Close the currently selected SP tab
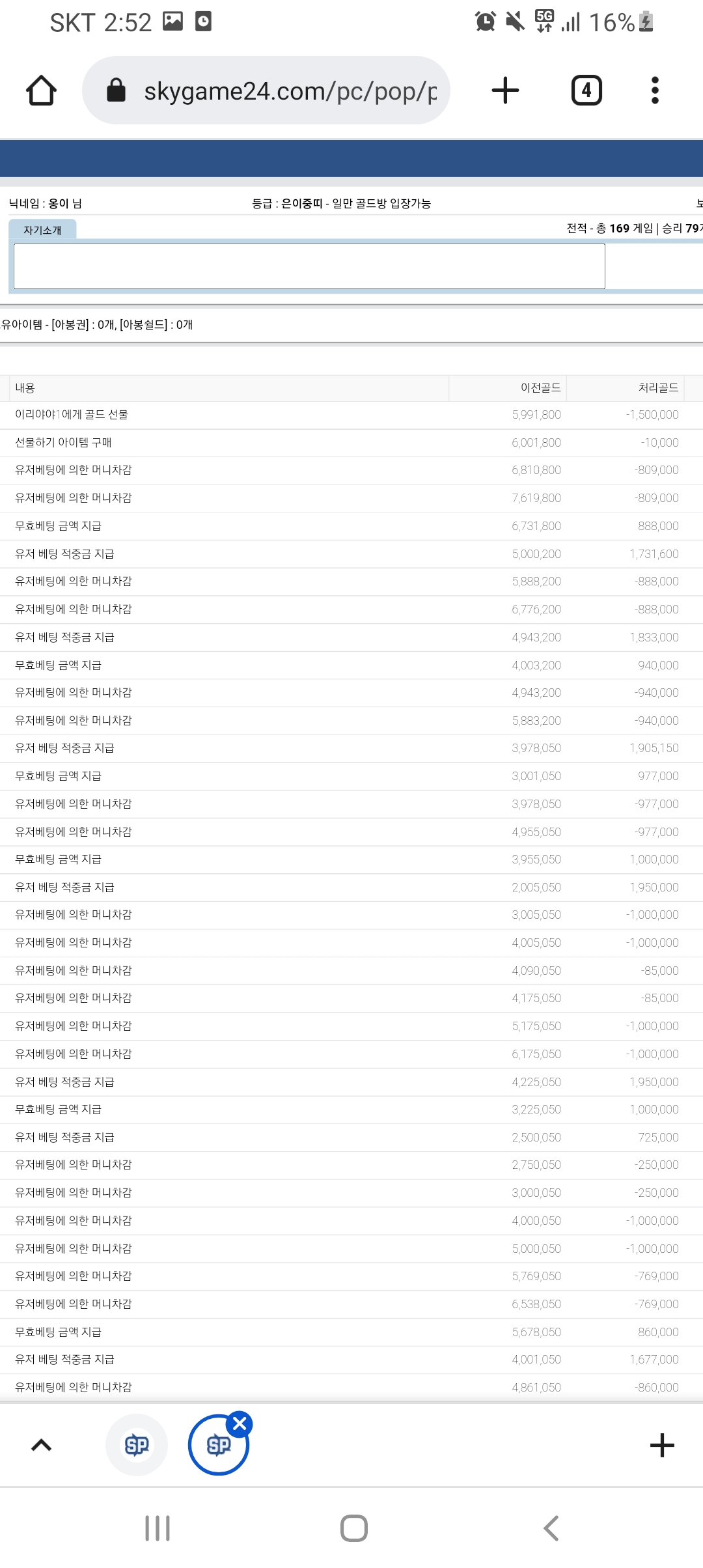The width and height of the screenshot is (703, 1568). click(x=240, y=1424)
